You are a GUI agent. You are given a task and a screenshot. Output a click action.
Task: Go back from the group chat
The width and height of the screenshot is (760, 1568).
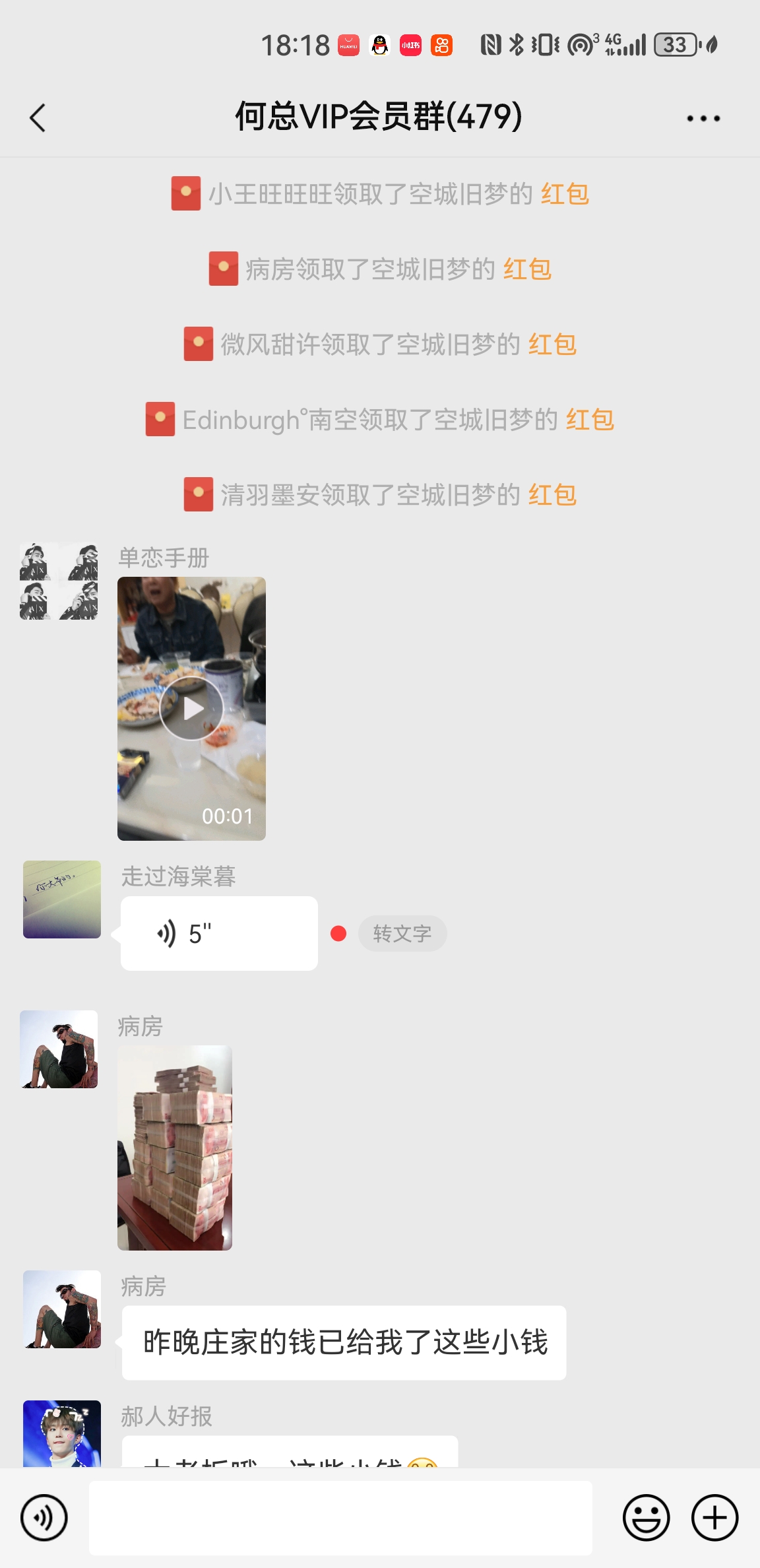tap(38, 118)
